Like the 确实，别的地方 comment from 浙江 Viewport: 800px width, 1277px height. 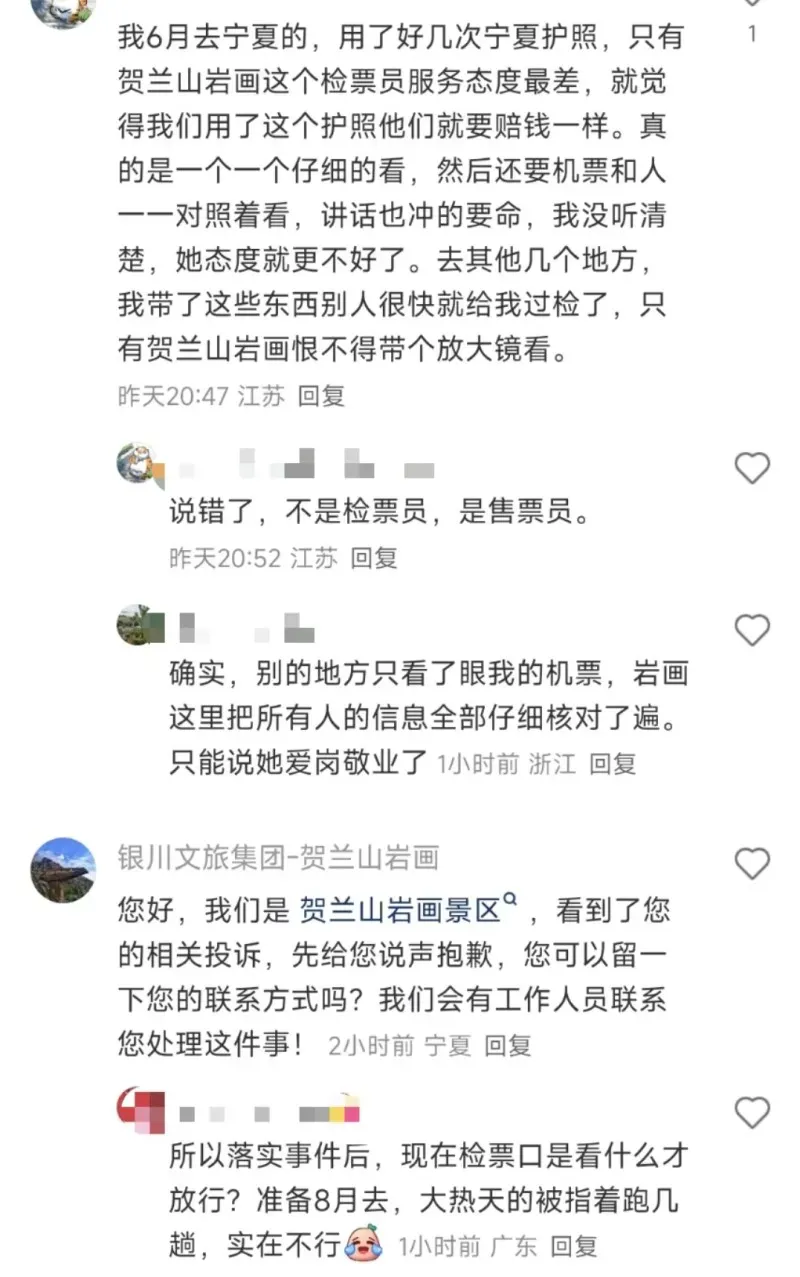tap(752, 630)
